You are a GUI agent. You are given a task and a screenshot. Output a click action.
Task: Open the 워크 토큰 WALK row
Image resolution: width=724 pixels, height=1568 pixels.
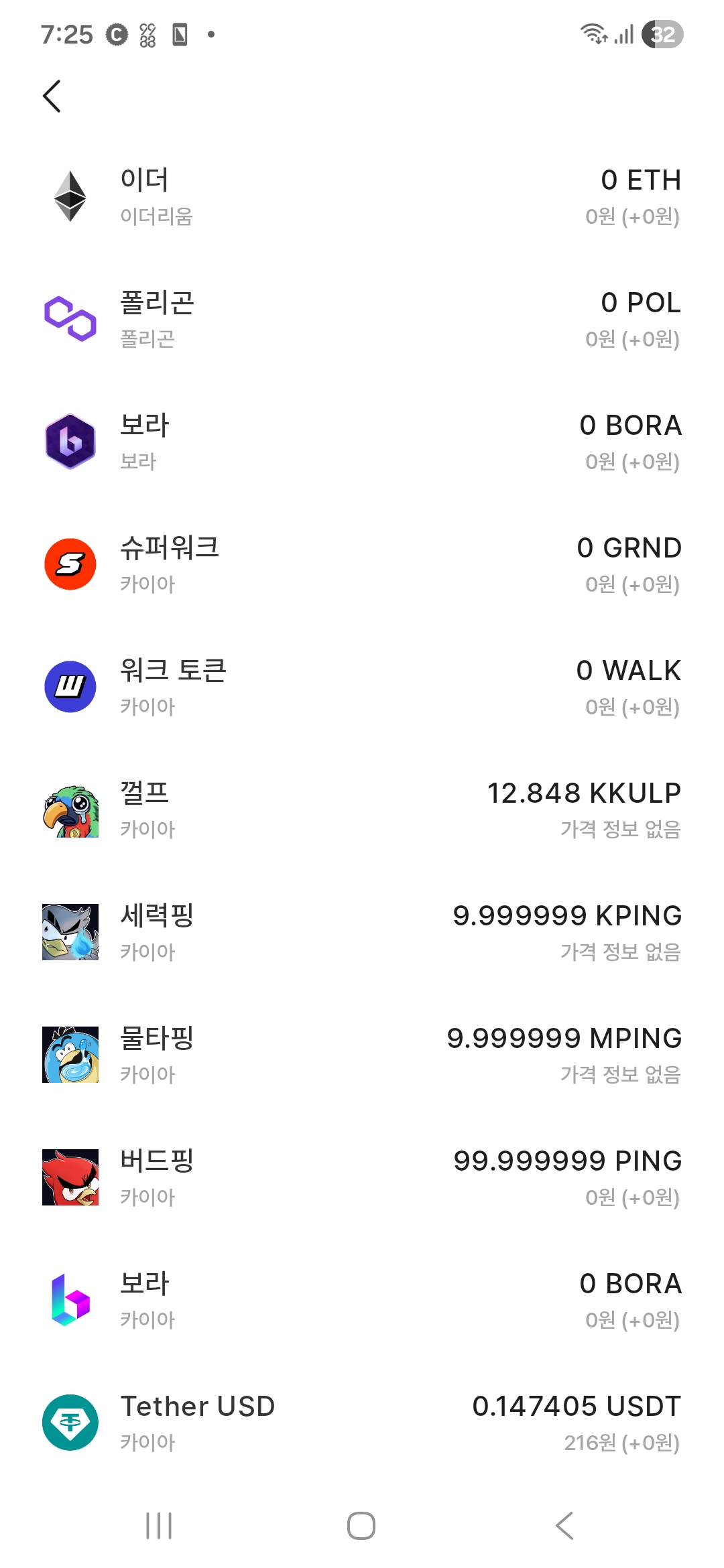point(362,688)
